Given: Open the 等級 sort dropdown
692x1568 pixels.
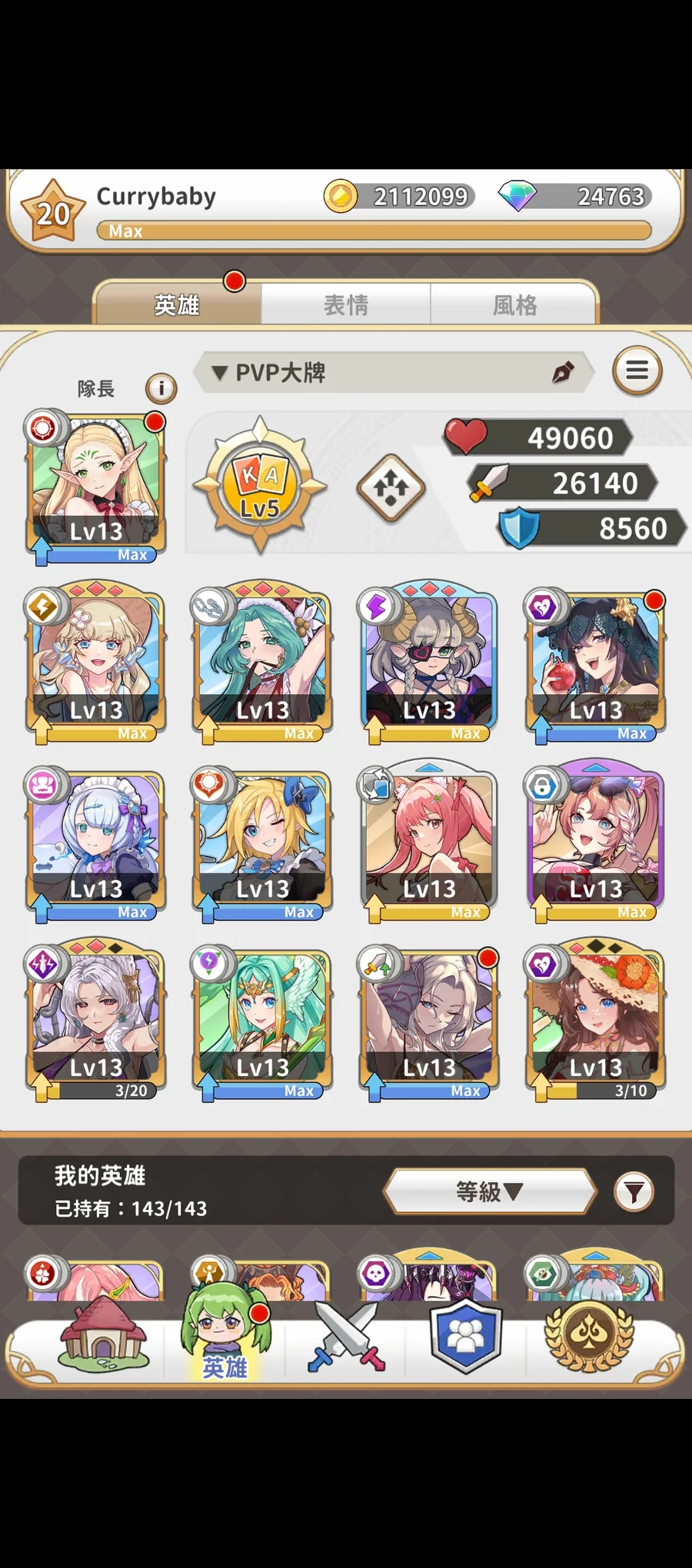Looking at the screenshot, I should (x=490, y=1191).
